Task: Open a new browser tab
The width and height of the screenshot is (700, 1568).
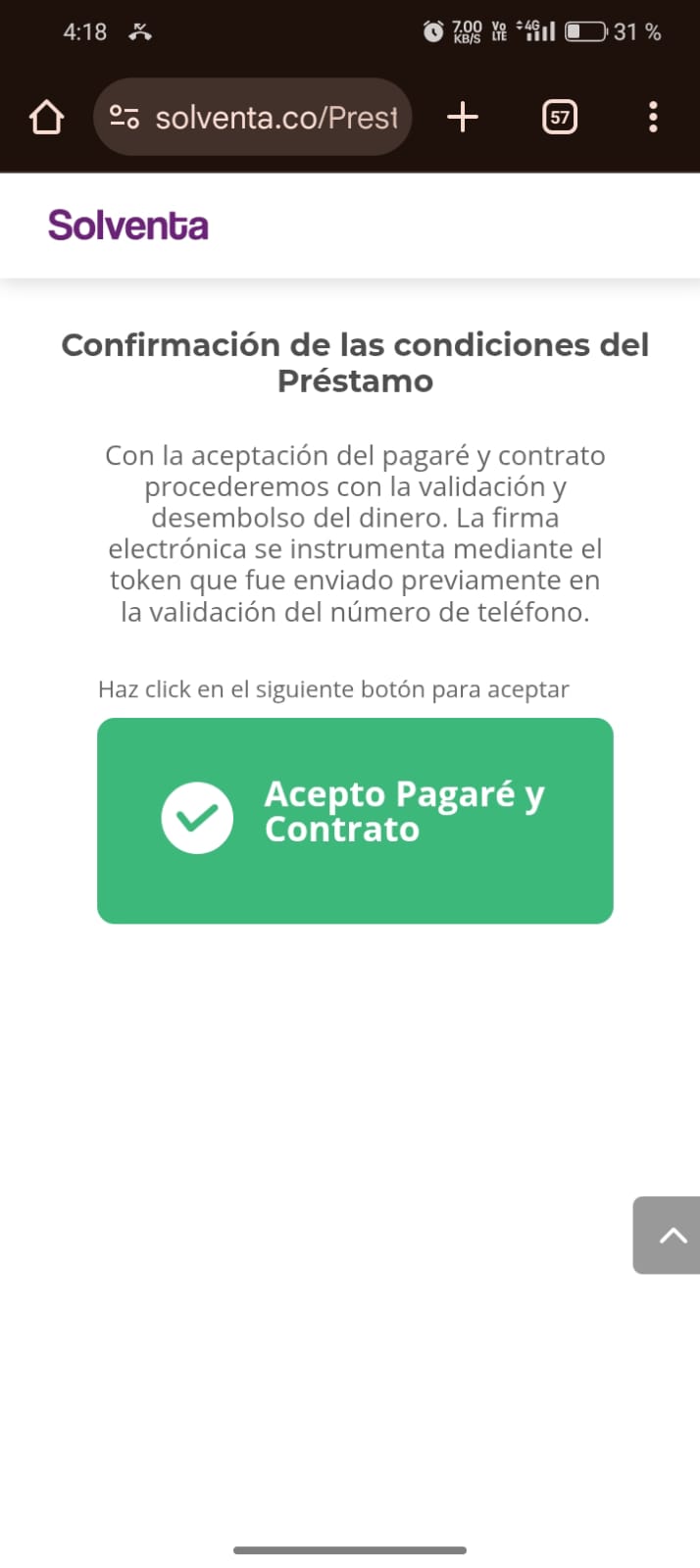Action: (463, 118)
